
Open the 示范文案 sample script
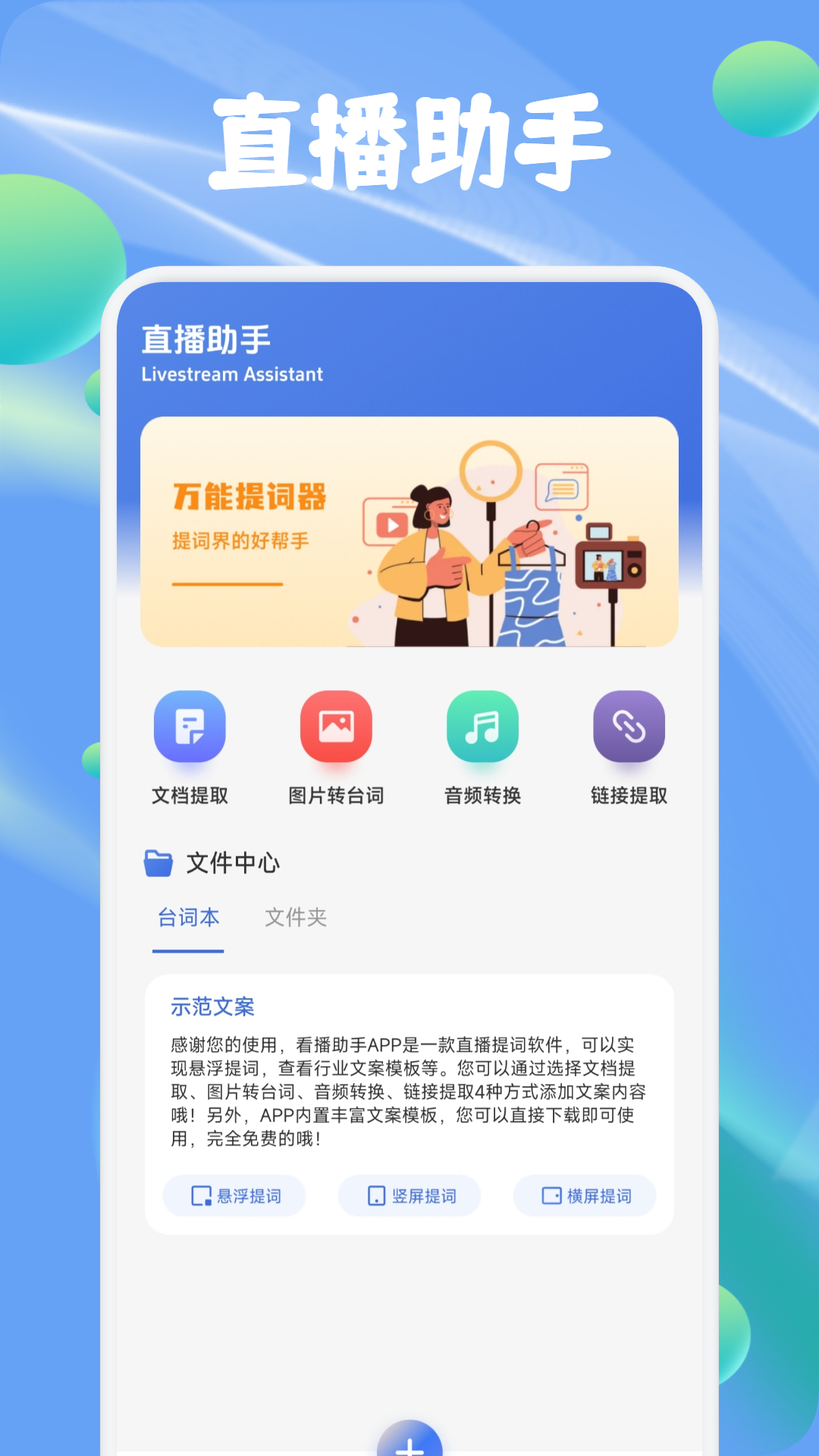click(212, 1007)
